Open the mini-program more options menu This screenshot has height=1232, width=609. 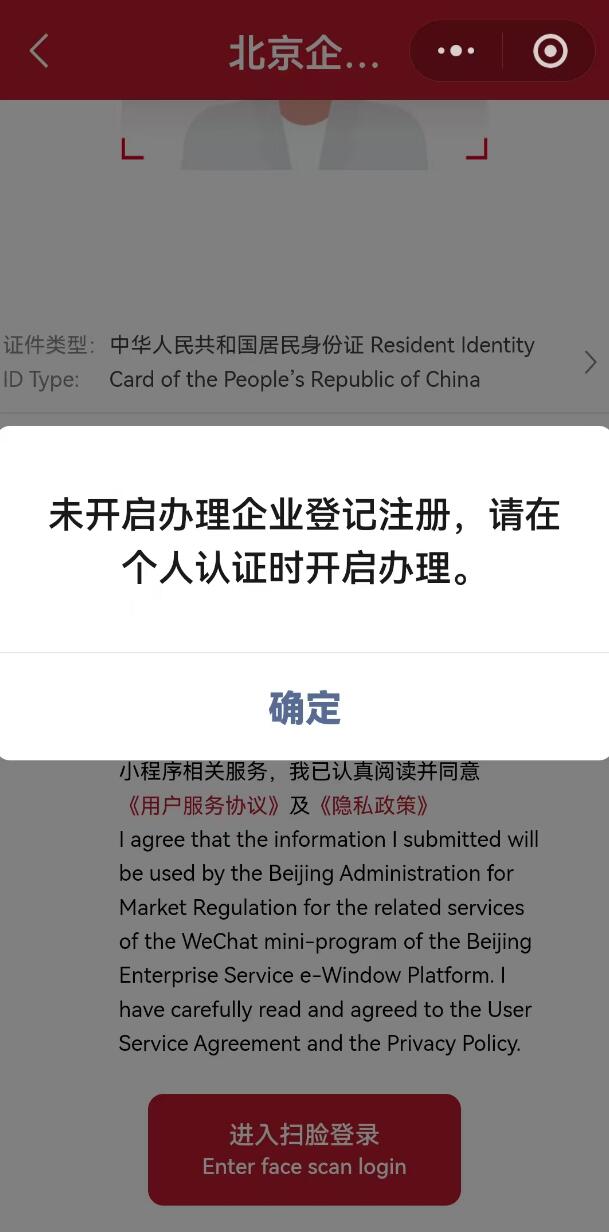pos(456,51)
